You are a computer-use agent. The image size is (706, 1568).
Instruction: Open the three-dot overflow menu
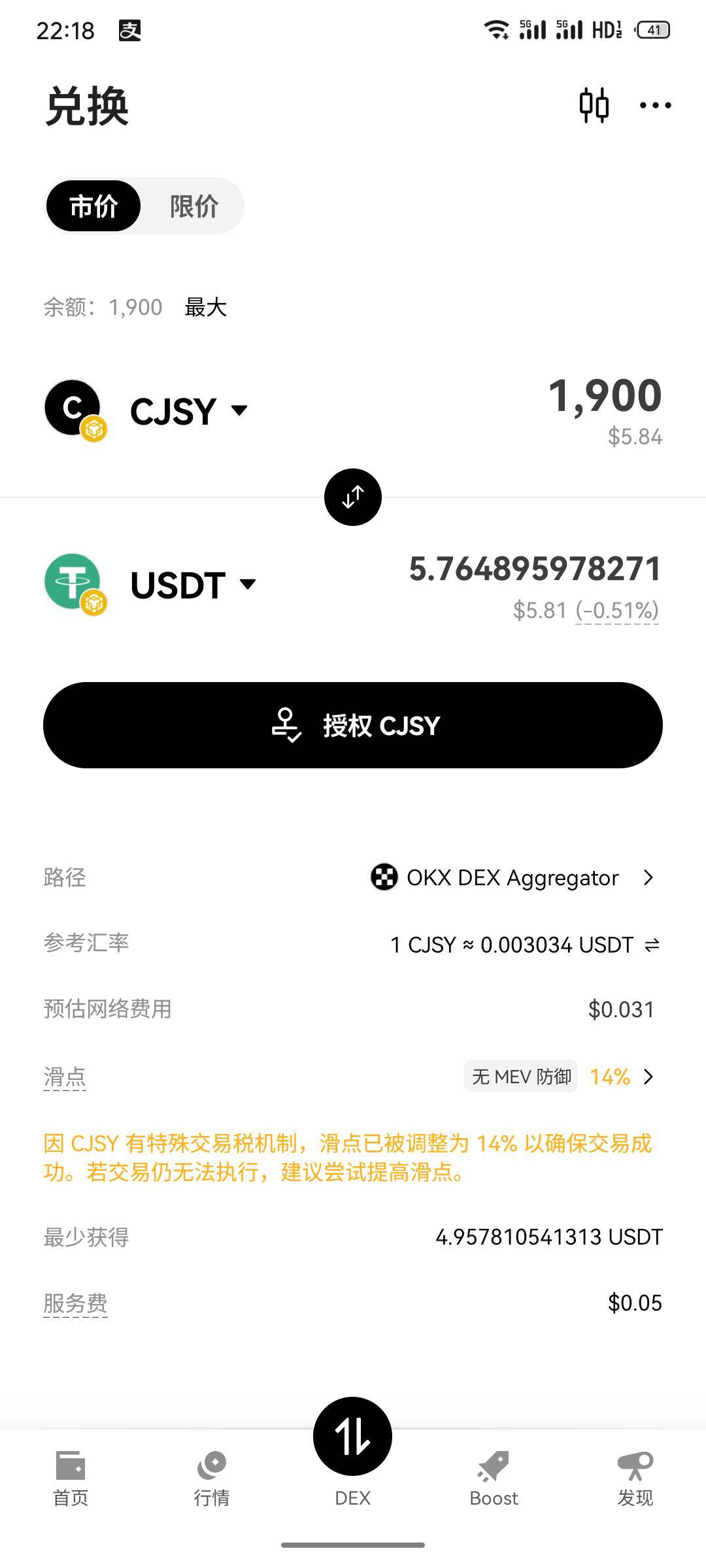[655, 105]
